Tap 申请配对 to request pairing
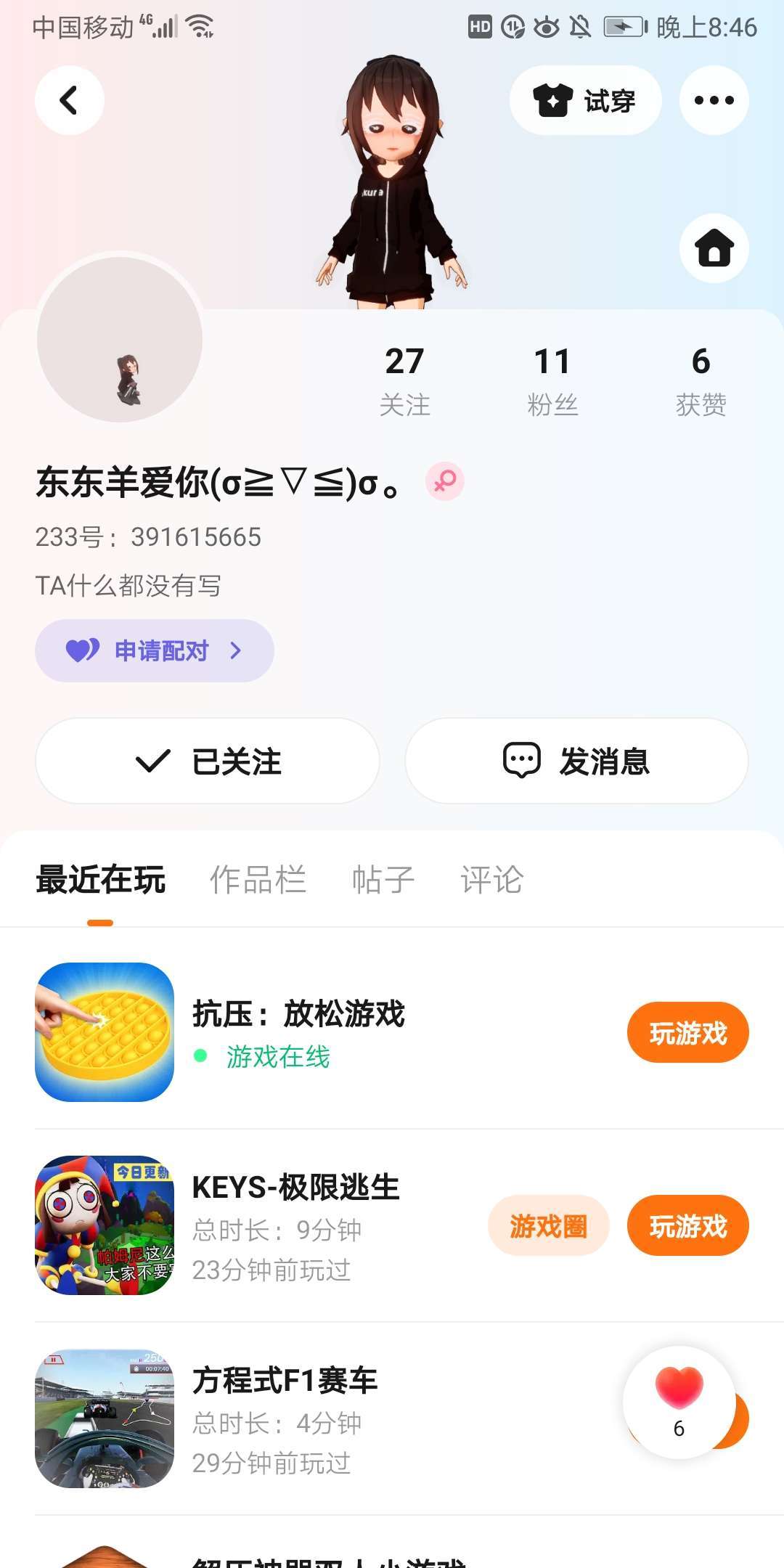The image size is (784, 1568). 154,650
